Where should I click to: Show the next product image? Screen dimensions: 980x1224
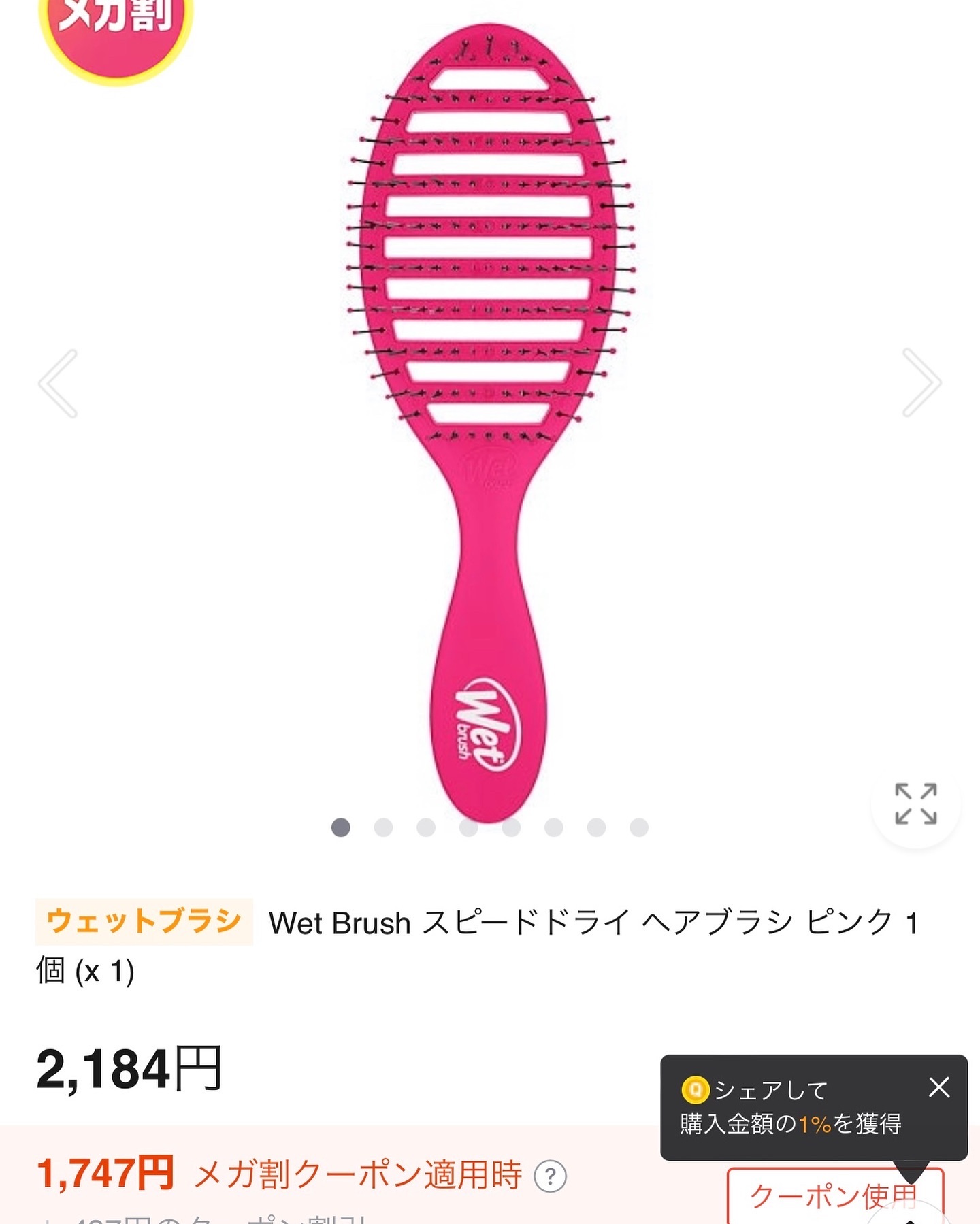[x=921, y=383]
